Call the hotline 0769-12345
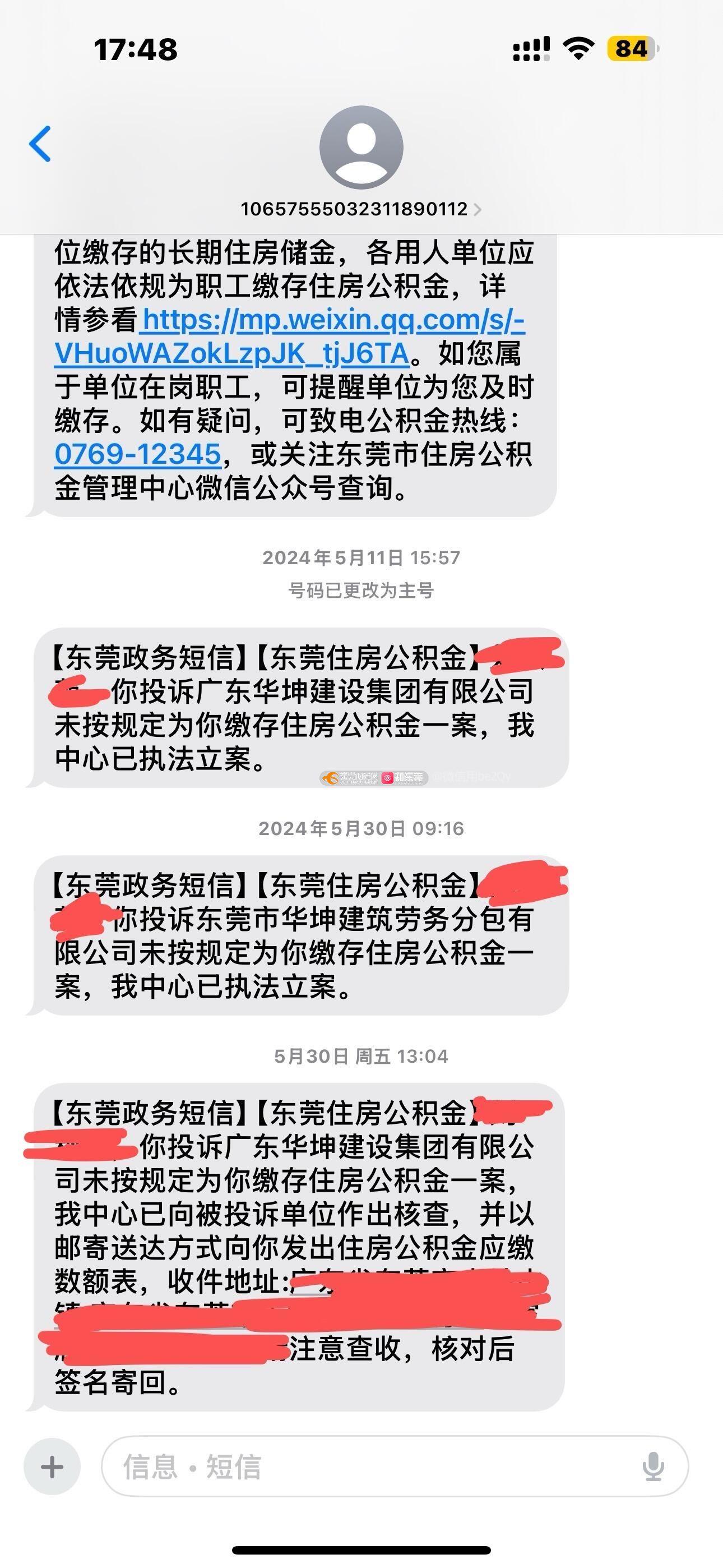The image size is (723, 1568). 137,454
